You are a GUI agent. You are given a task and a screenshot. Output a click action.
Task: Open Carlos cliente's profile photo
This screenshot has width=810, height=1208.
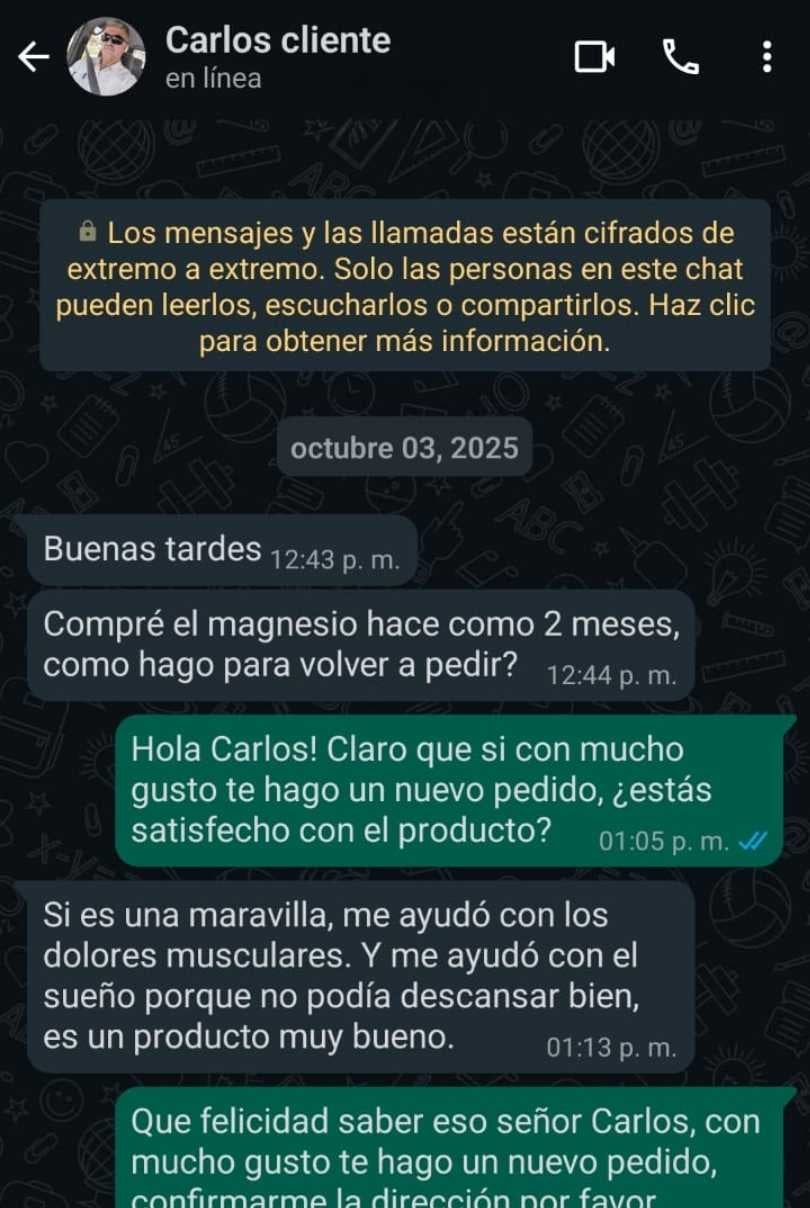pyautogui.click(x=106, y=58)
